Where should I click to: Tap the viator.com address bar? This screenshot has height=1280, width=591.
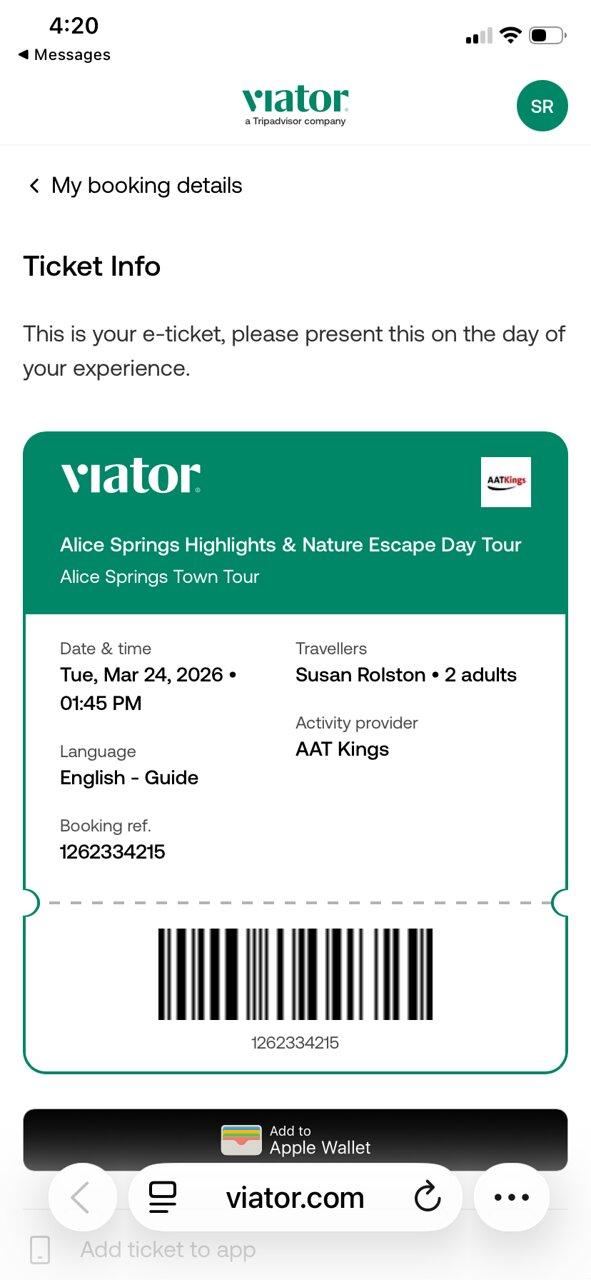coord(295,1197)
